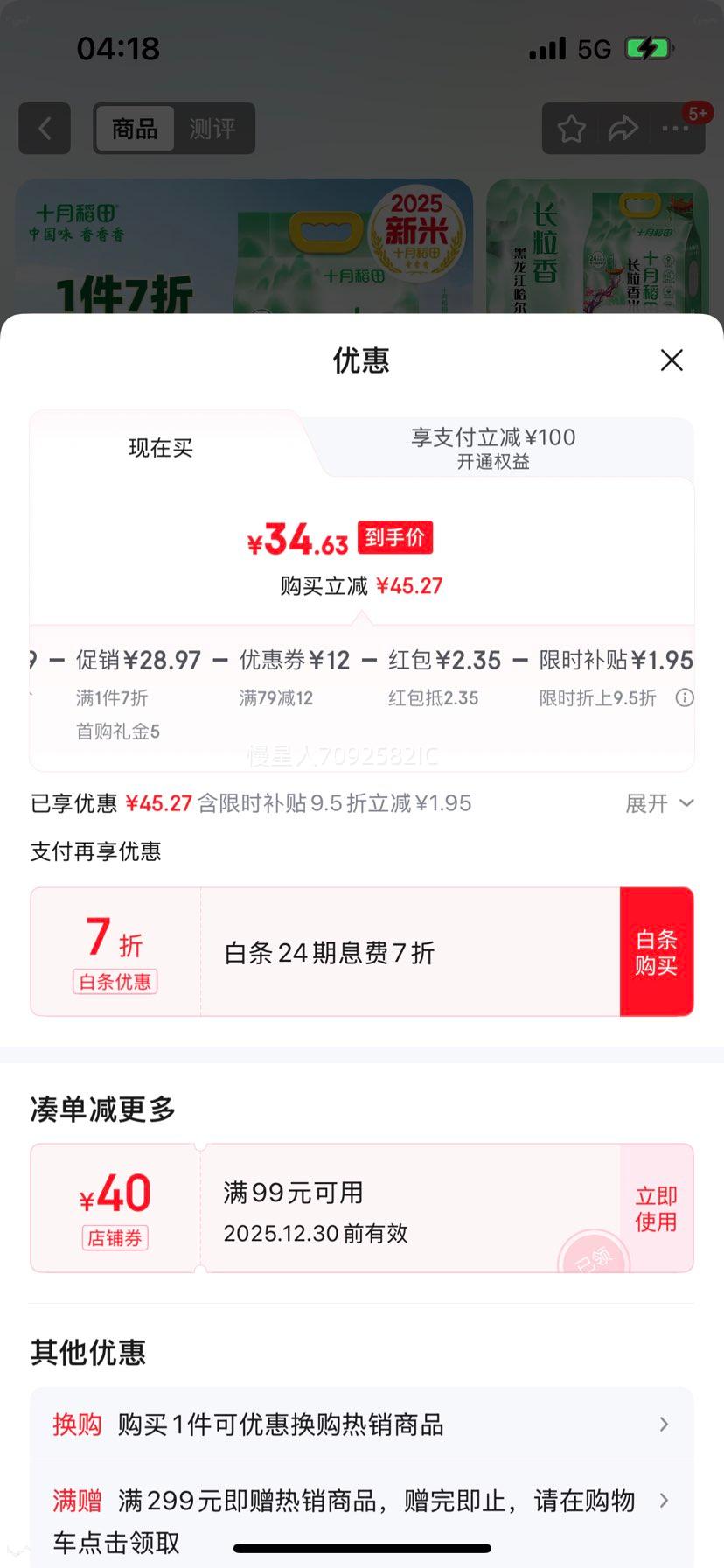Tap the star icon to favorite the product

(571, 129)
